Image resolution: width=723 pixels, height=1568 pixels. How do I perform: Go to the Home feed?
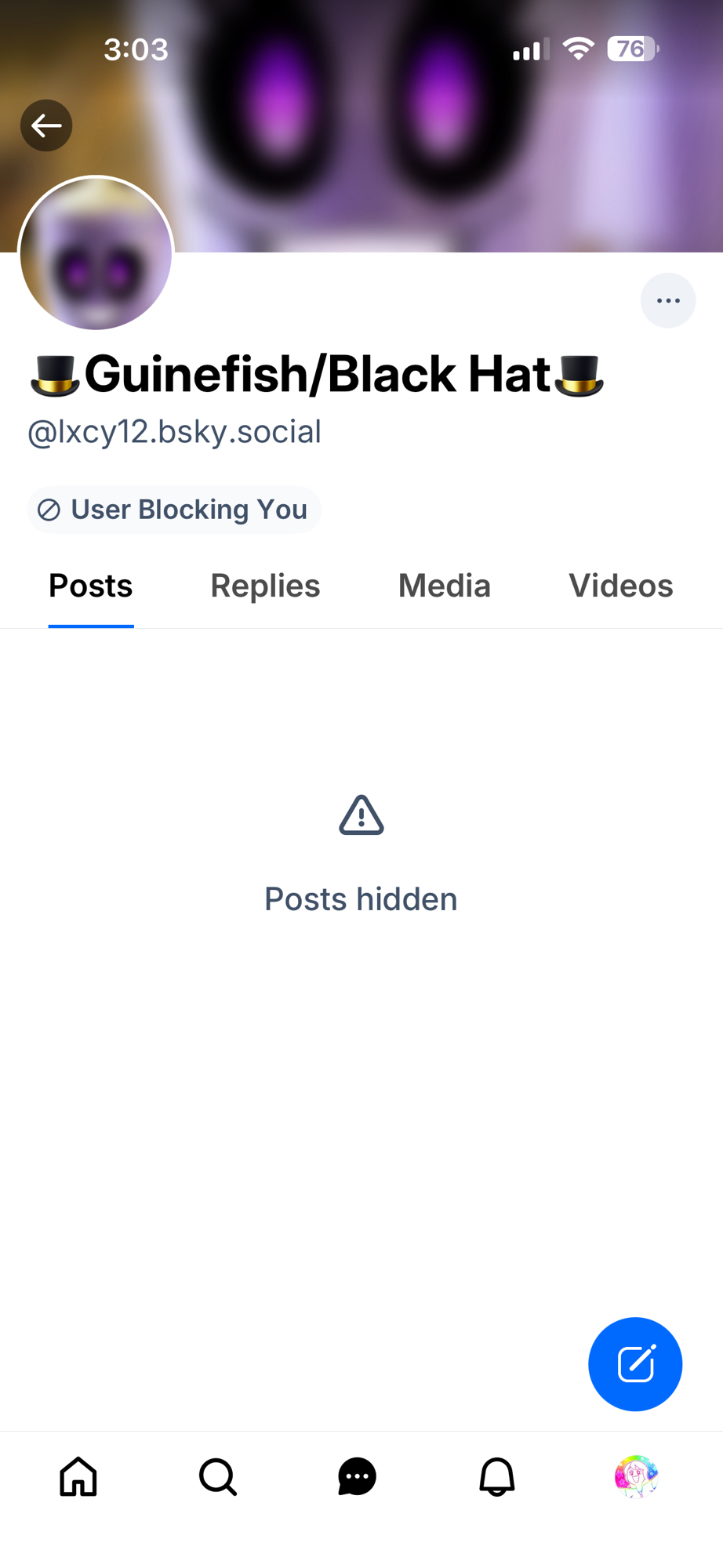[x=78, y=1477]
